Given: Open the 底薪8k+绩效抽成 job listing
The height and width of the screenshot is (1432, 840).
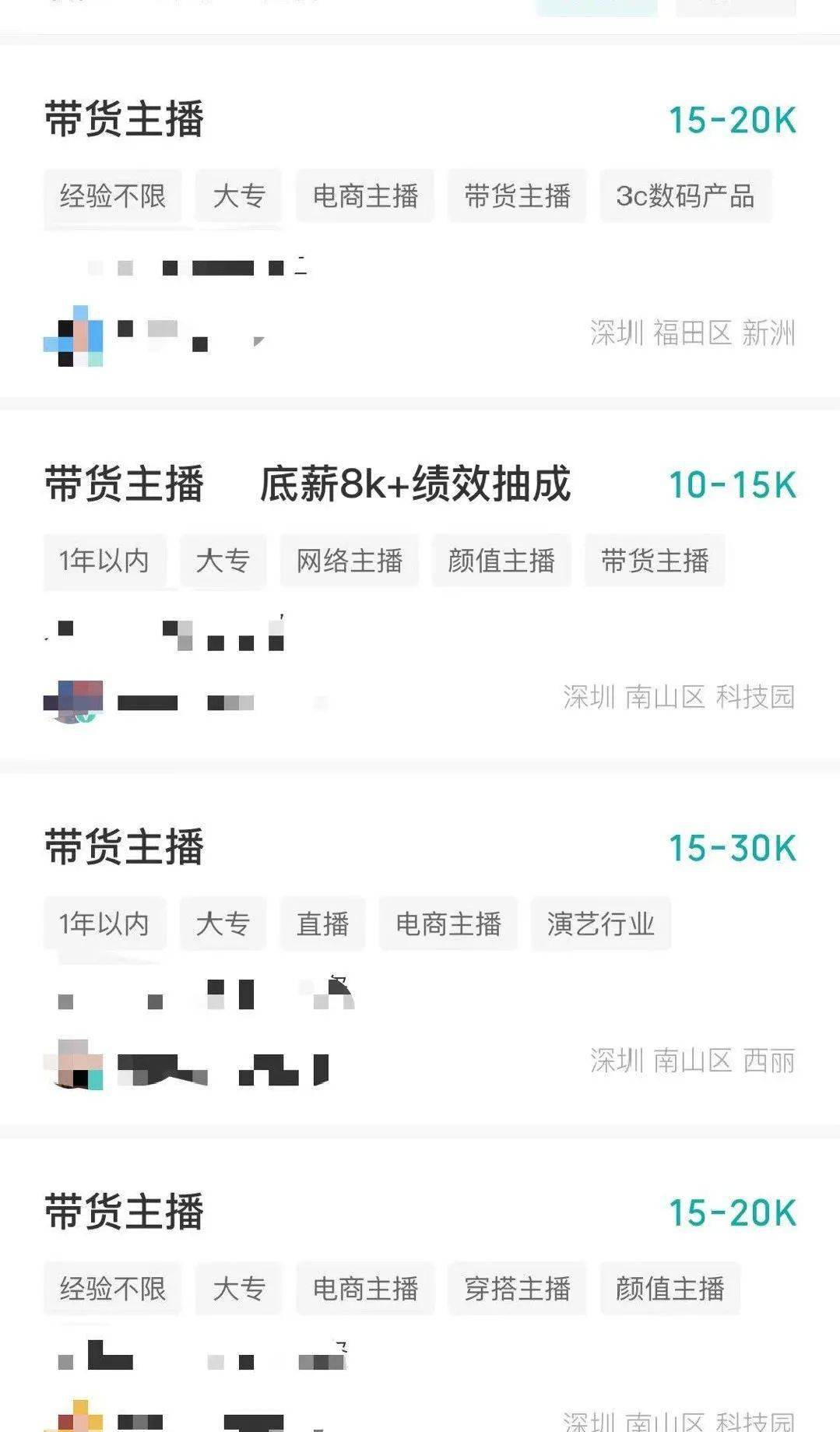Looking at the screenshot, I should [420, 586].
